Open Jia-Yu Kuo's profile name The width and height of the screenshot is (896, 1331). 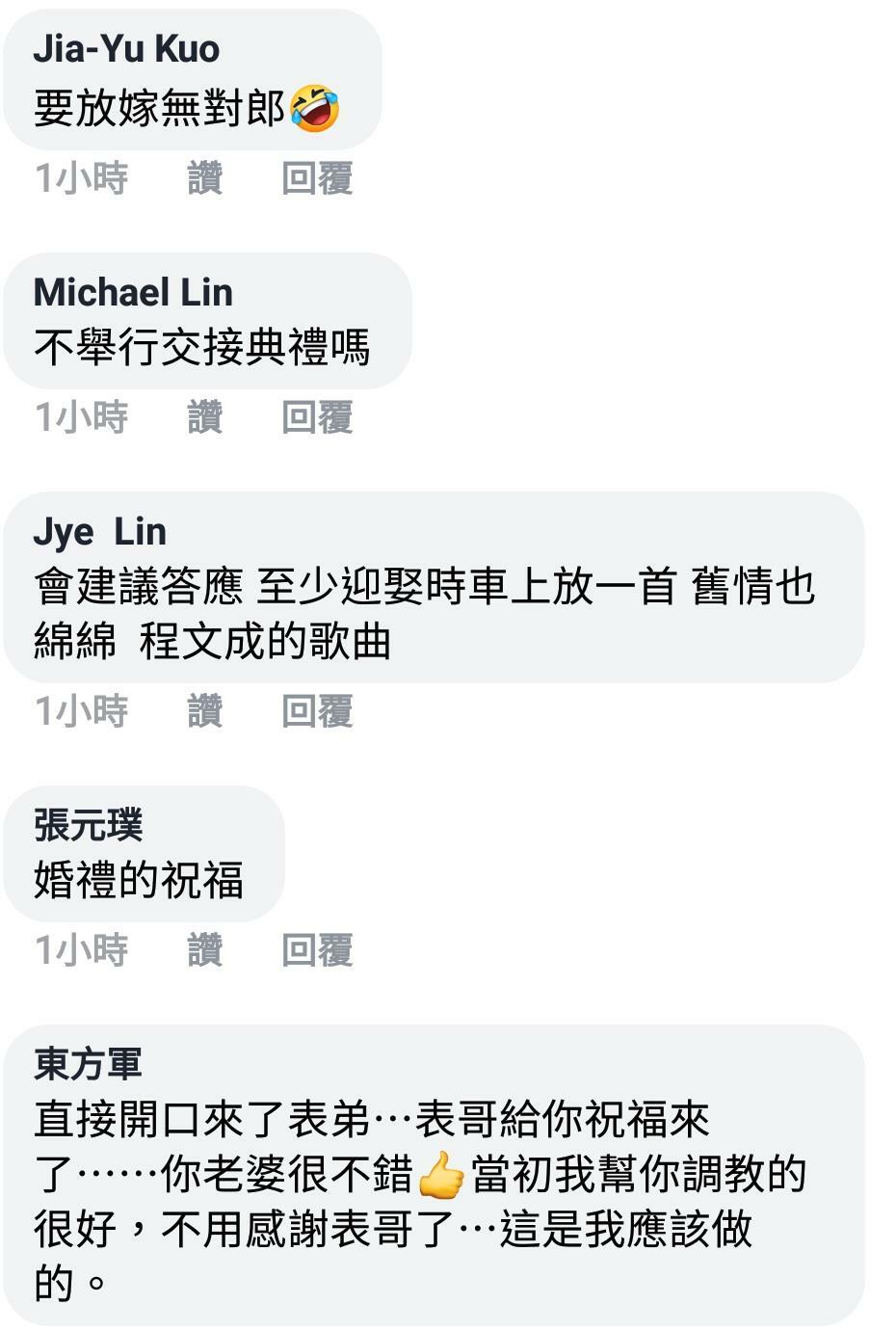pos(126,49)
